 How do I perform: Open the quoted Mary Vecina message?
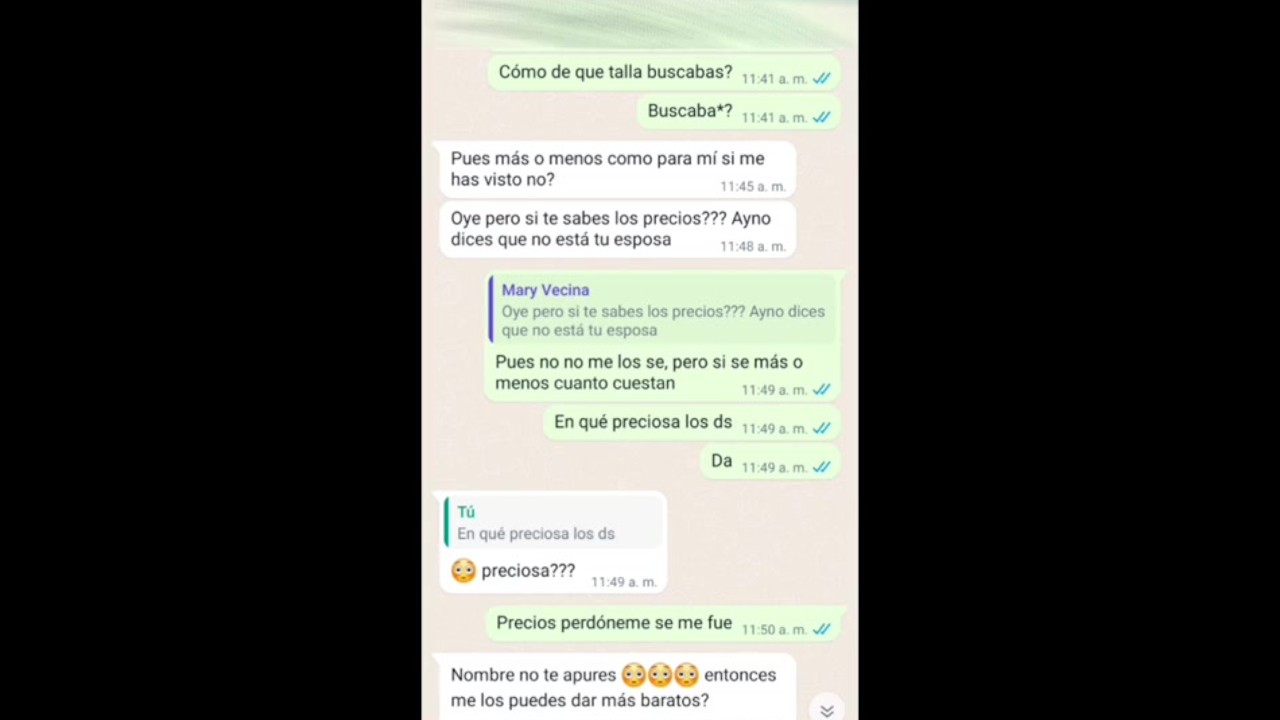[662, 309]
